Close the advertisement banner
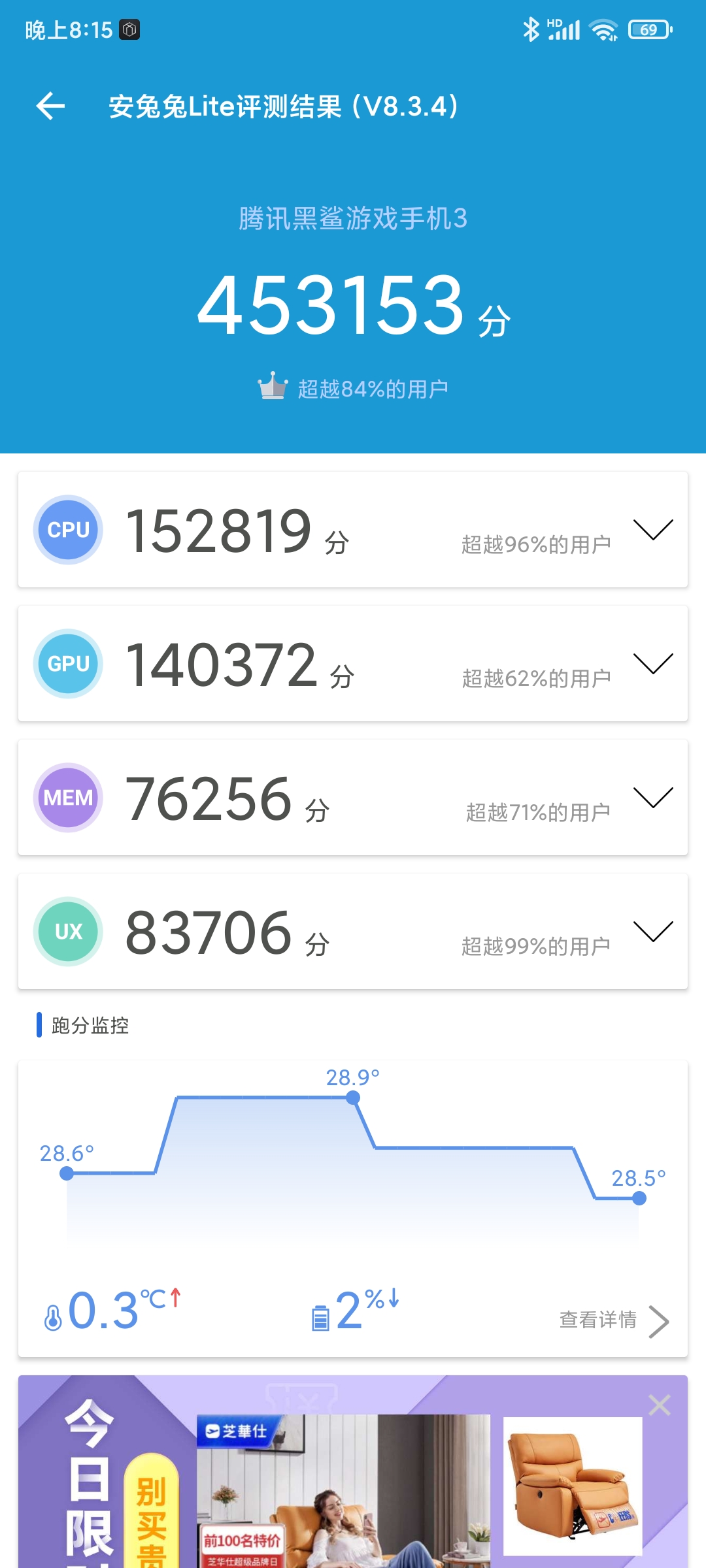This screenshot has width=706, height=1568. [660, 1405]
